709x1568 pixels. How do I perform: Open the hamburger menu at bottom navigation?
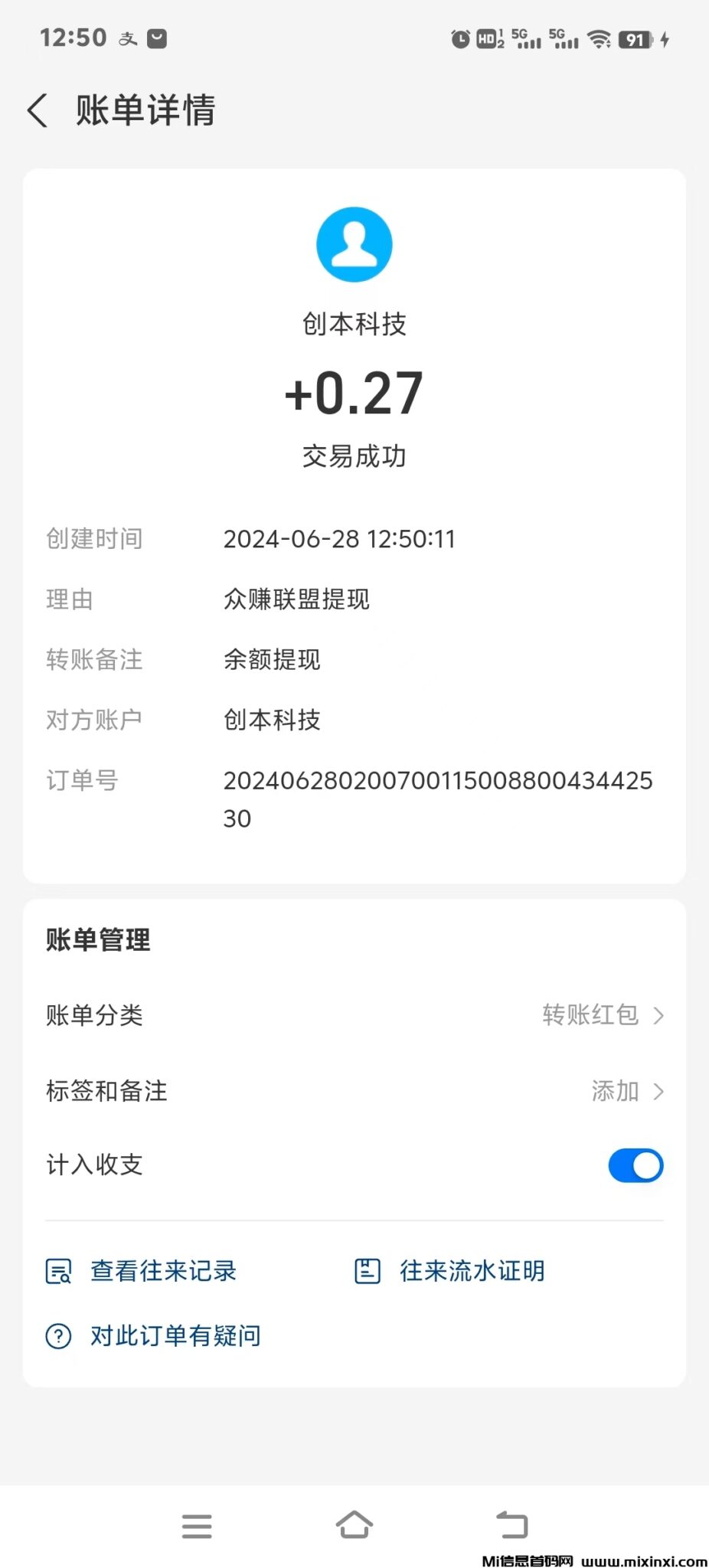pyautogui.click(x=197, y=1526)
